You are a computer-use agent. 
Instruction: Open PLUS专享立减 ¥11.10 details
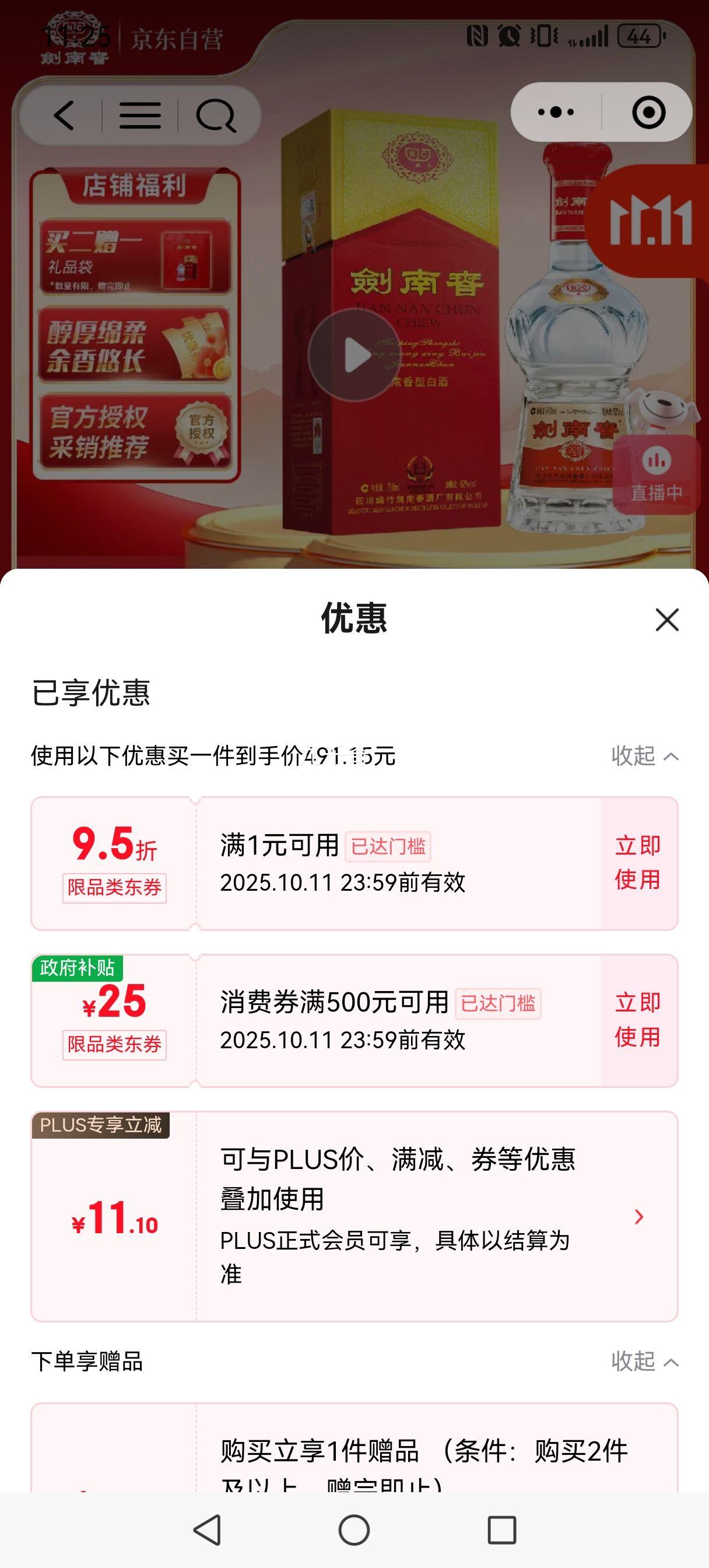[x=638, y=1217]
